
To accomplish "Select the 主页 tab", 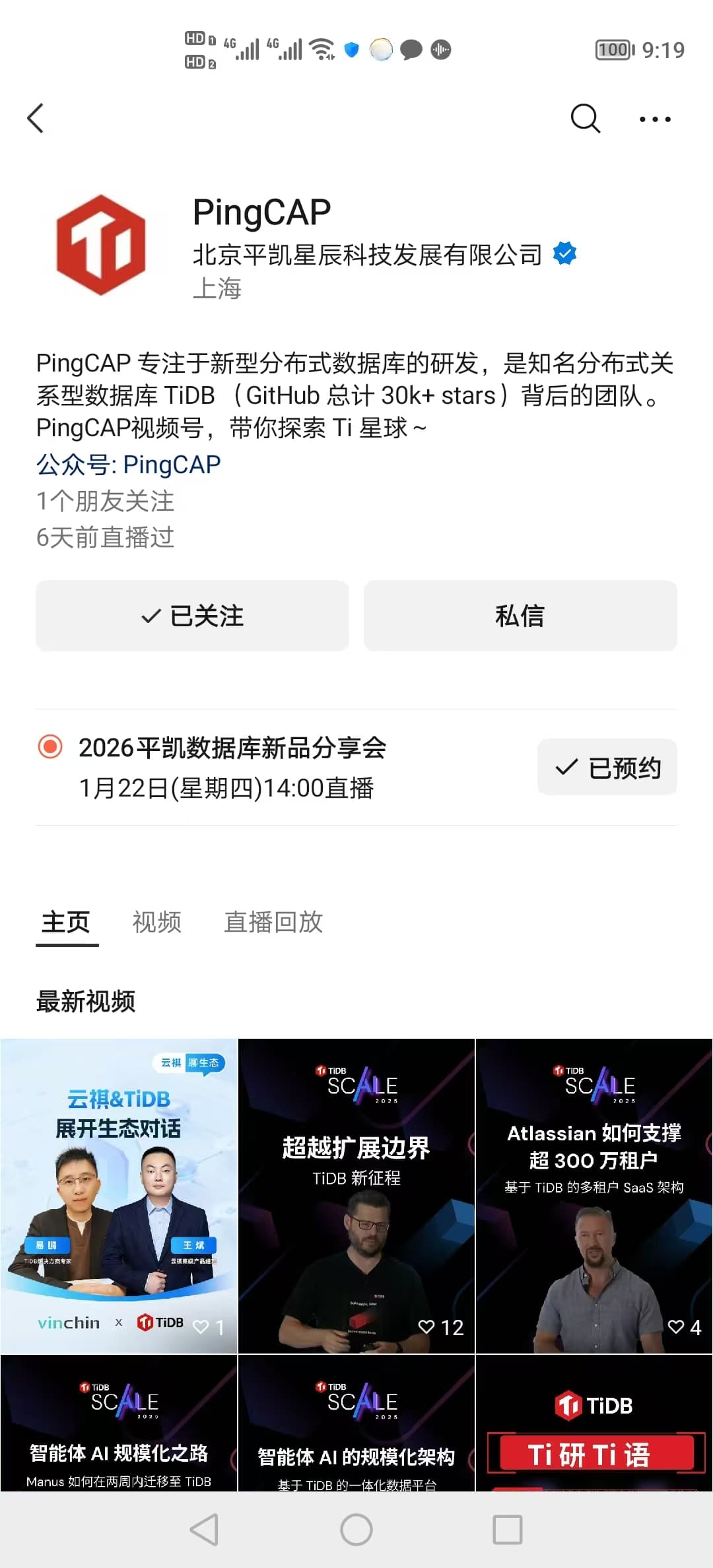I will pyautogui.click(x=66, y=922).
